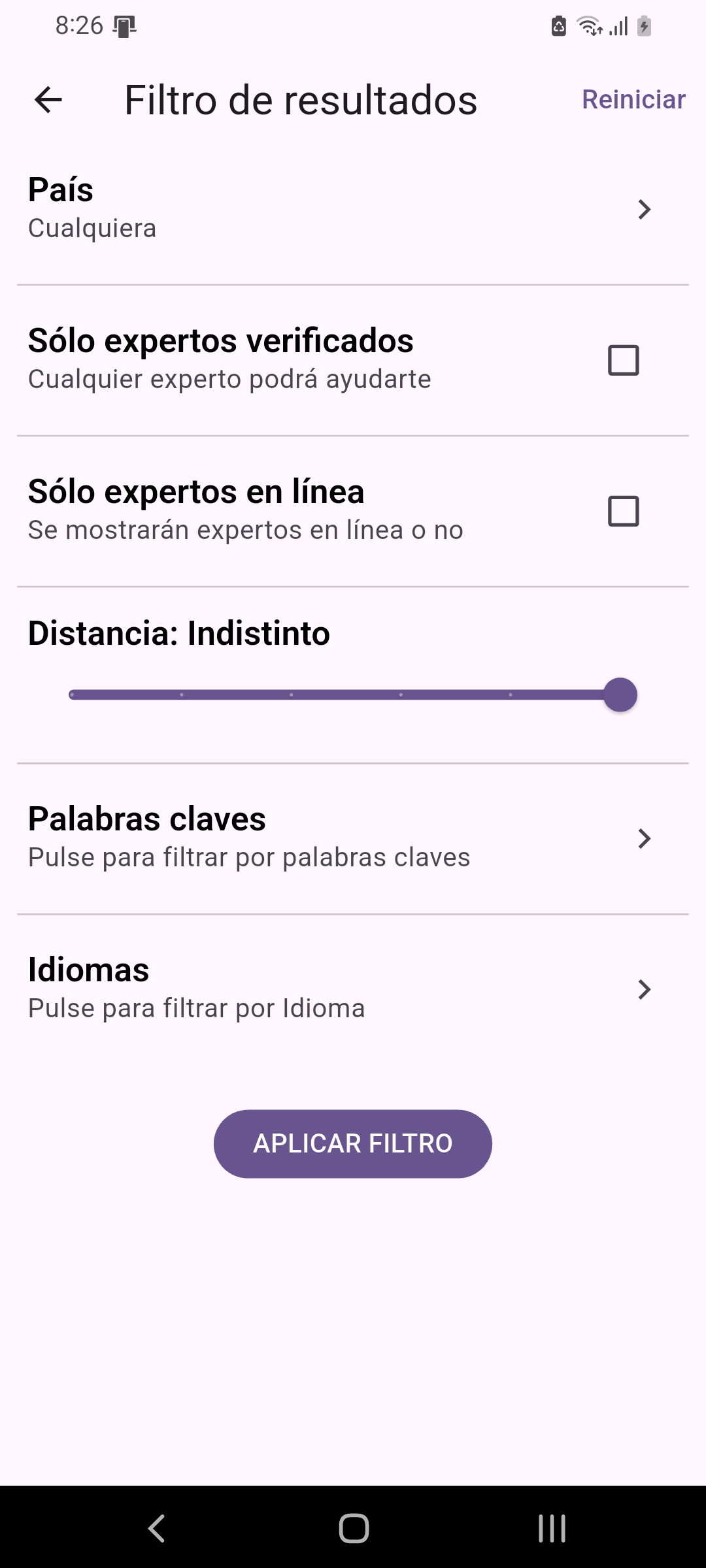Open Idiomas filter row
706x1568 pixels.
click(x=353, y=989)
